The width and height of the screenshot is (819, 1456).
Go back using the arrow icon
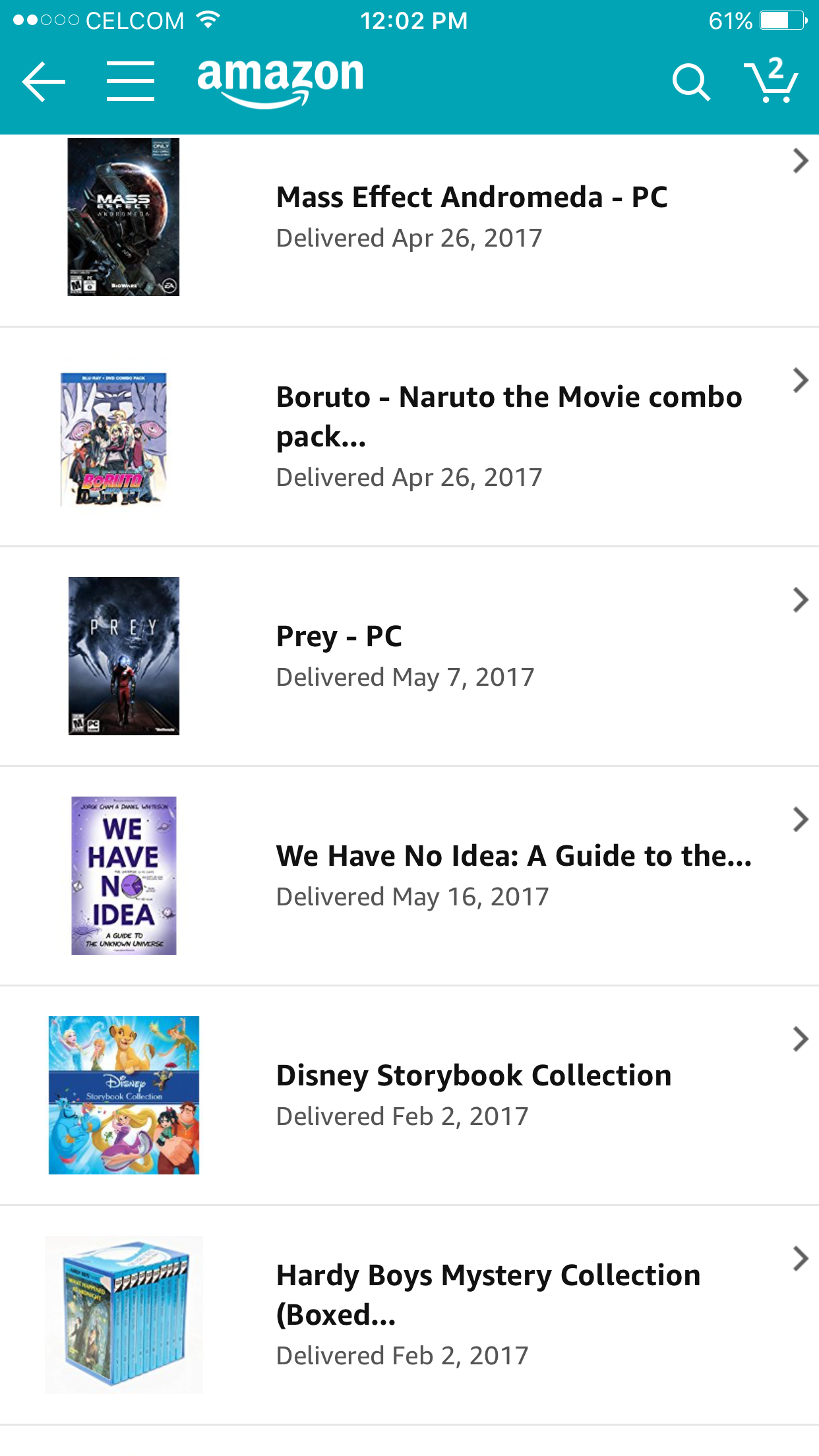tap(44, 82)
